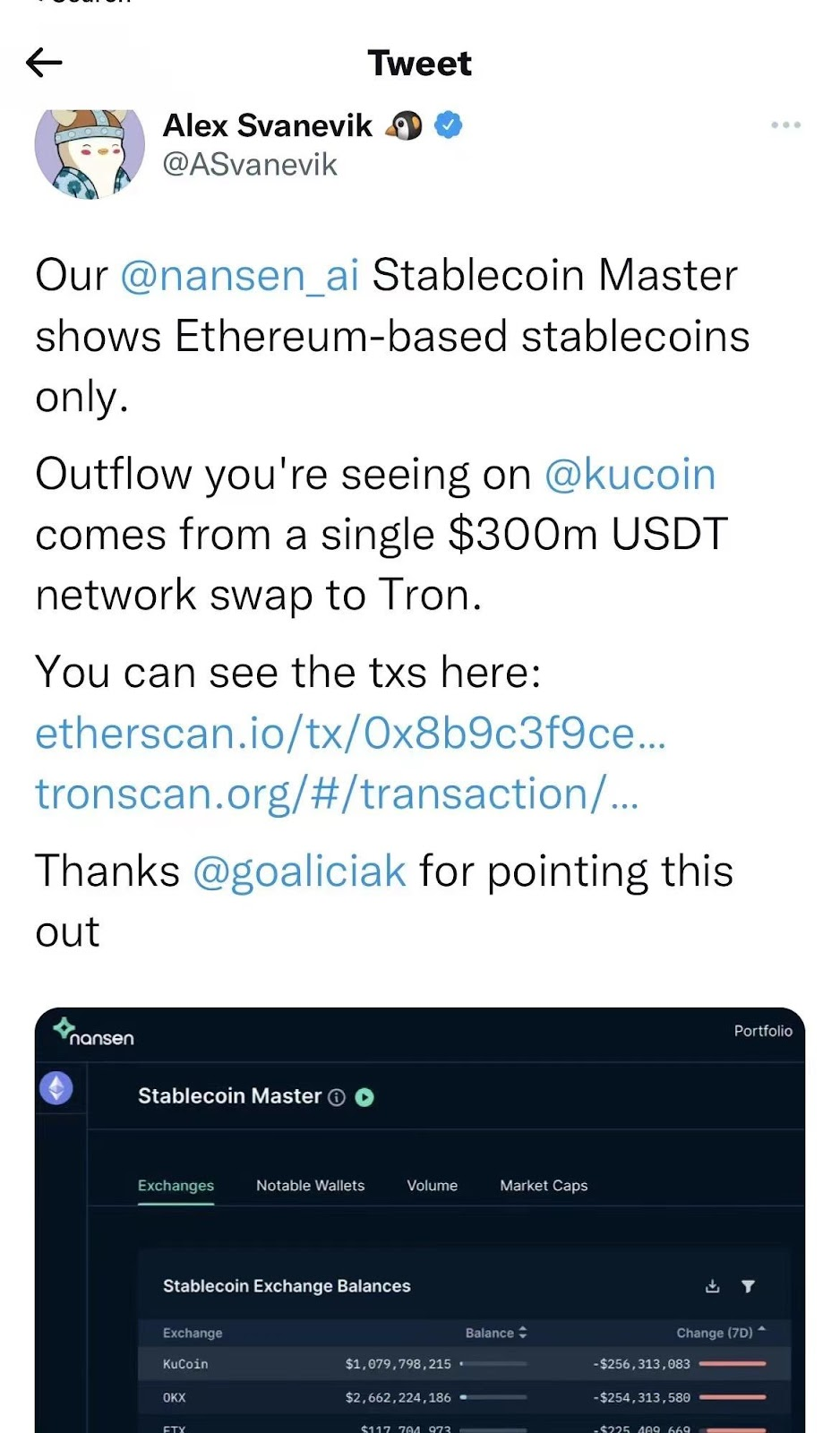
Task: Open the @nansen_ai mention
Action: point(239,275)
